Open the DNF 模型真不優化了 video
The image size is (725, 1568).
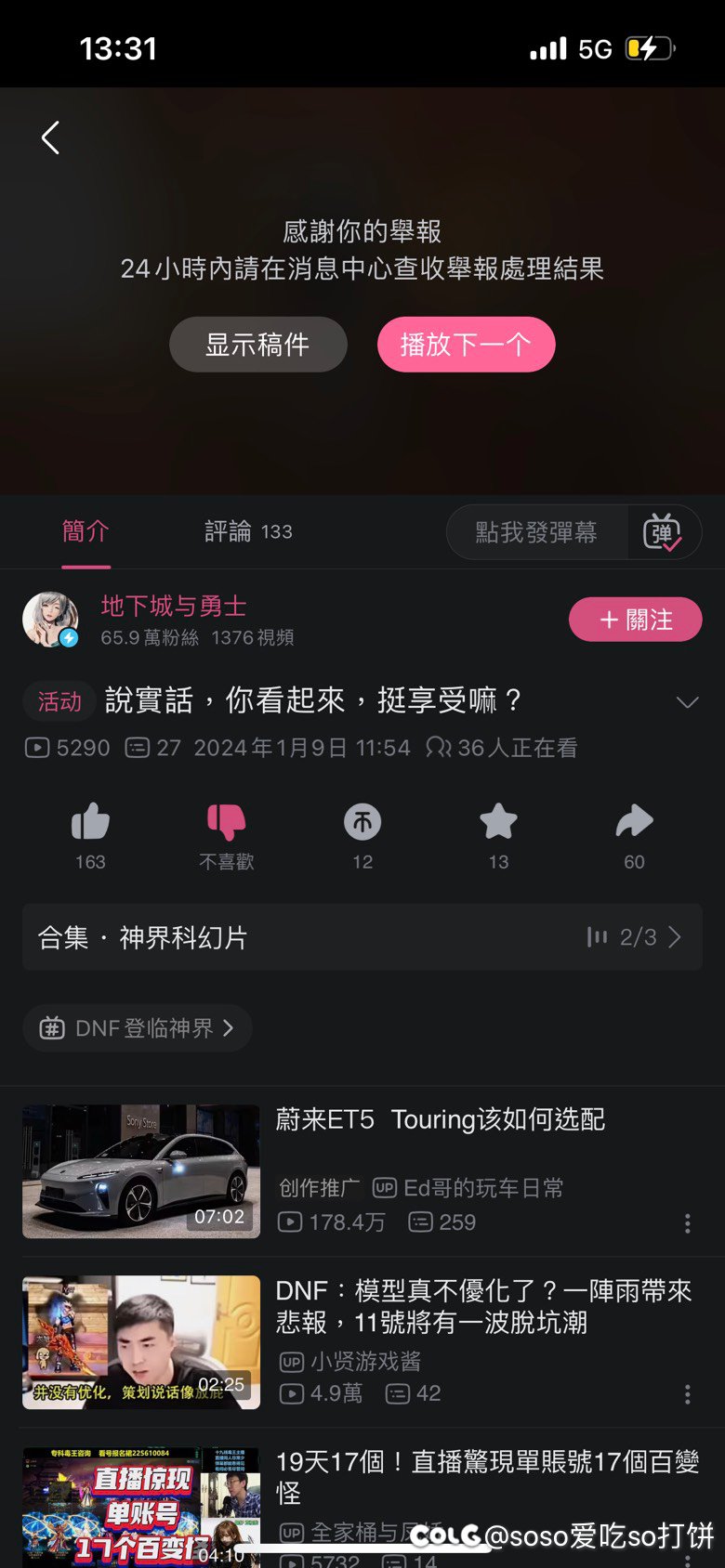pyautogui.click(x=483, y=1306)
